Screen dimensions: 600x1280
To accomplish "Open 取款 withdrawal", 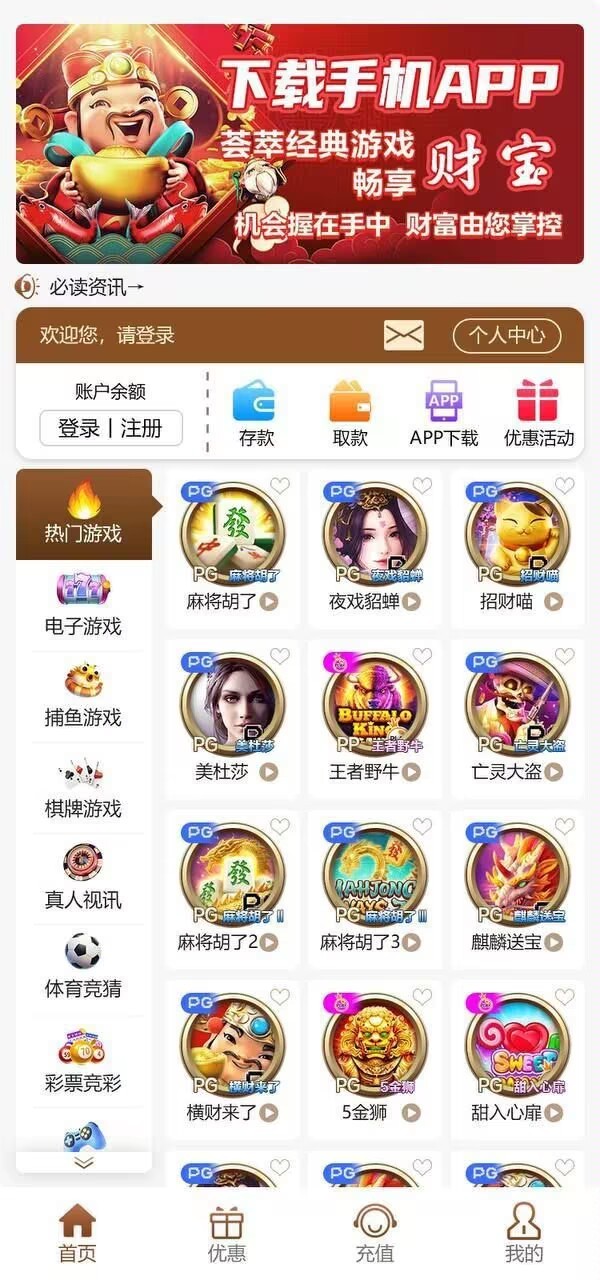I will [x=350, y=414].
